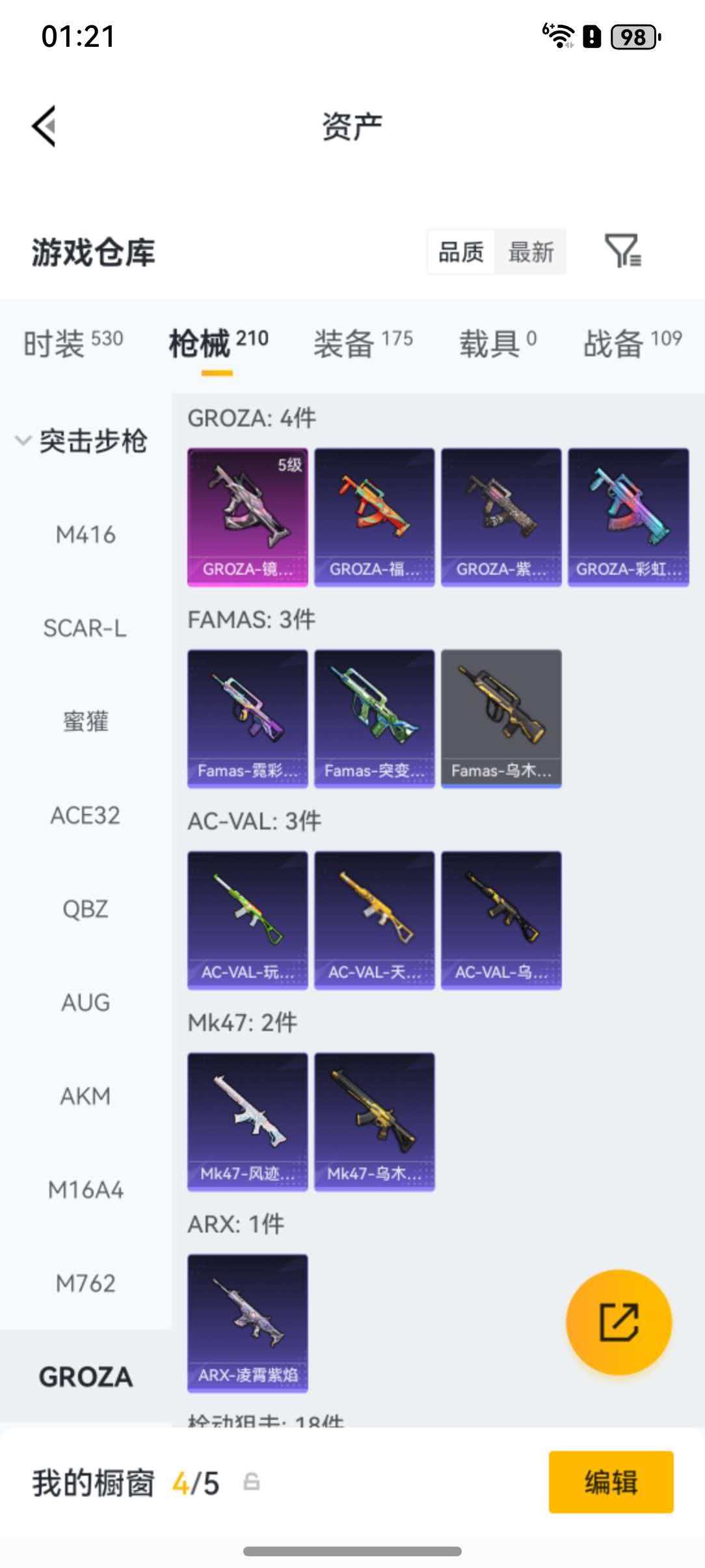Image resolution: width=705 pixels, height=1568 pixels.
Task: Select GROZA in the weapon sidebar
Action: coord(85,1376)
